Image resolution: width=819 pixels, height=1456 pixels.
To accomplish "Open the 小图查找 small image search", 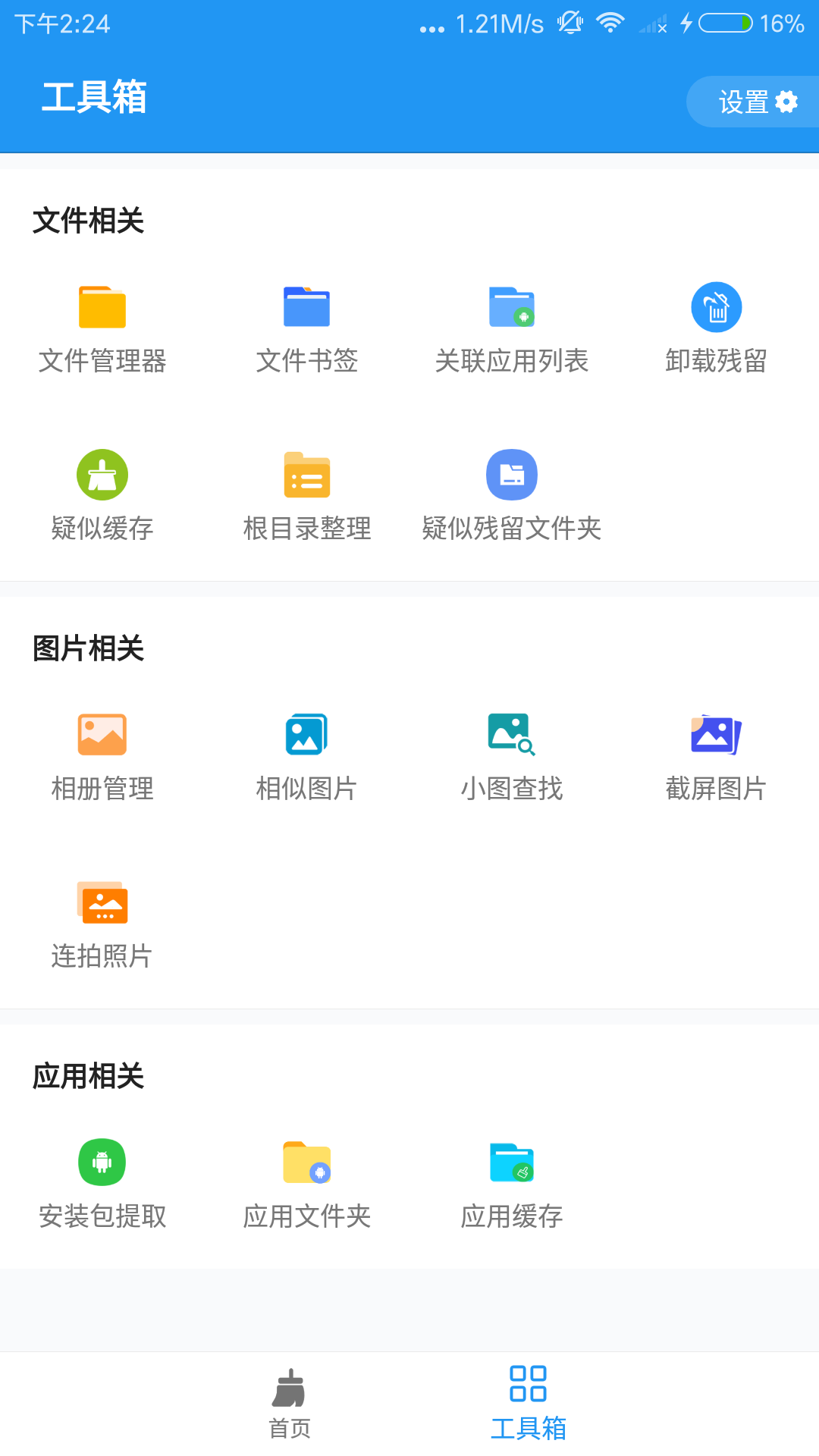I will point(512,756).
